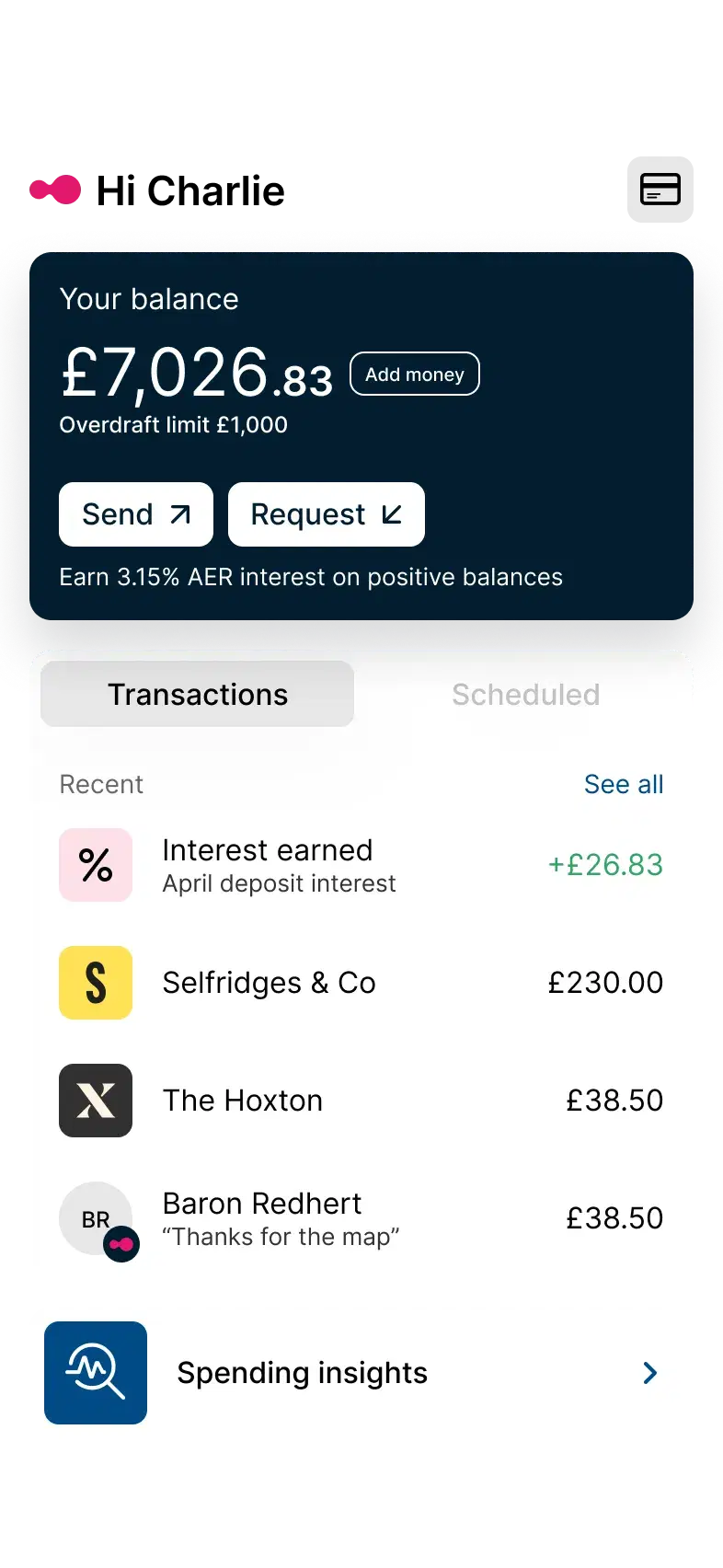View the Selfridges & Co transaction
Screen dimensions: 723x1568
(x=361, y=983)
